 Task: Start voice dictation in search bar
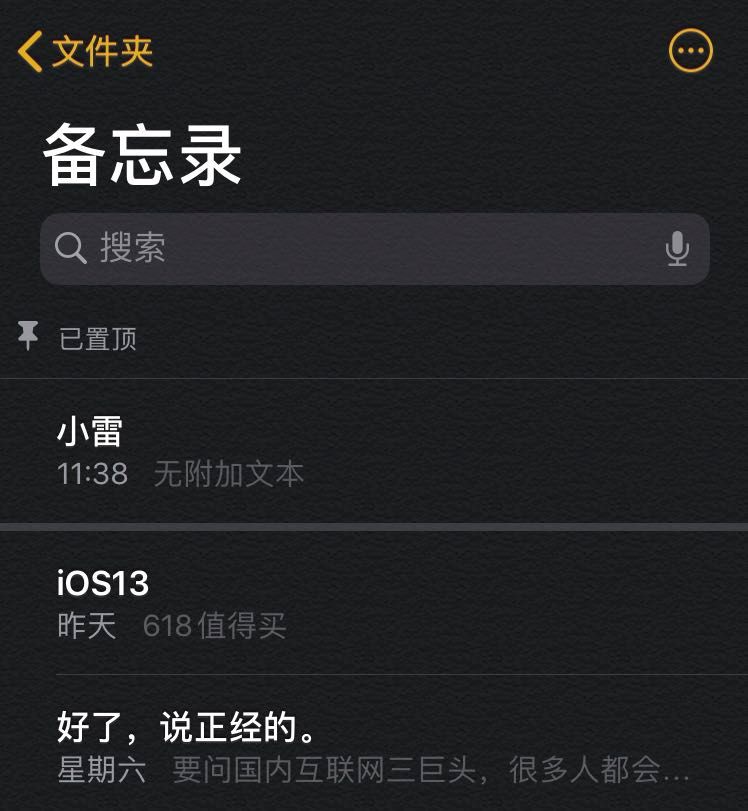(677, 248)
